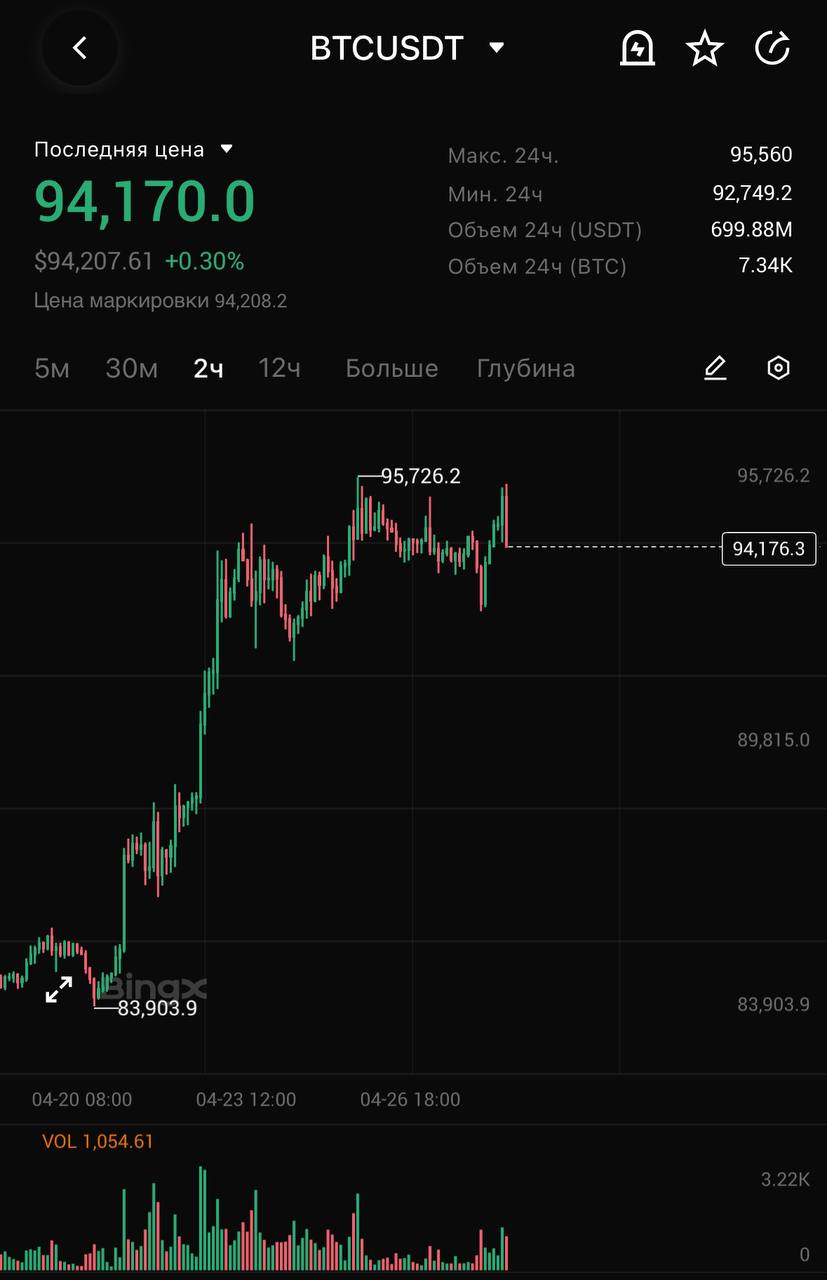Open chart settings hexagon icon
Image resolution: width=827 pixels, height=1280 pixels.
[x=778, y=369]
